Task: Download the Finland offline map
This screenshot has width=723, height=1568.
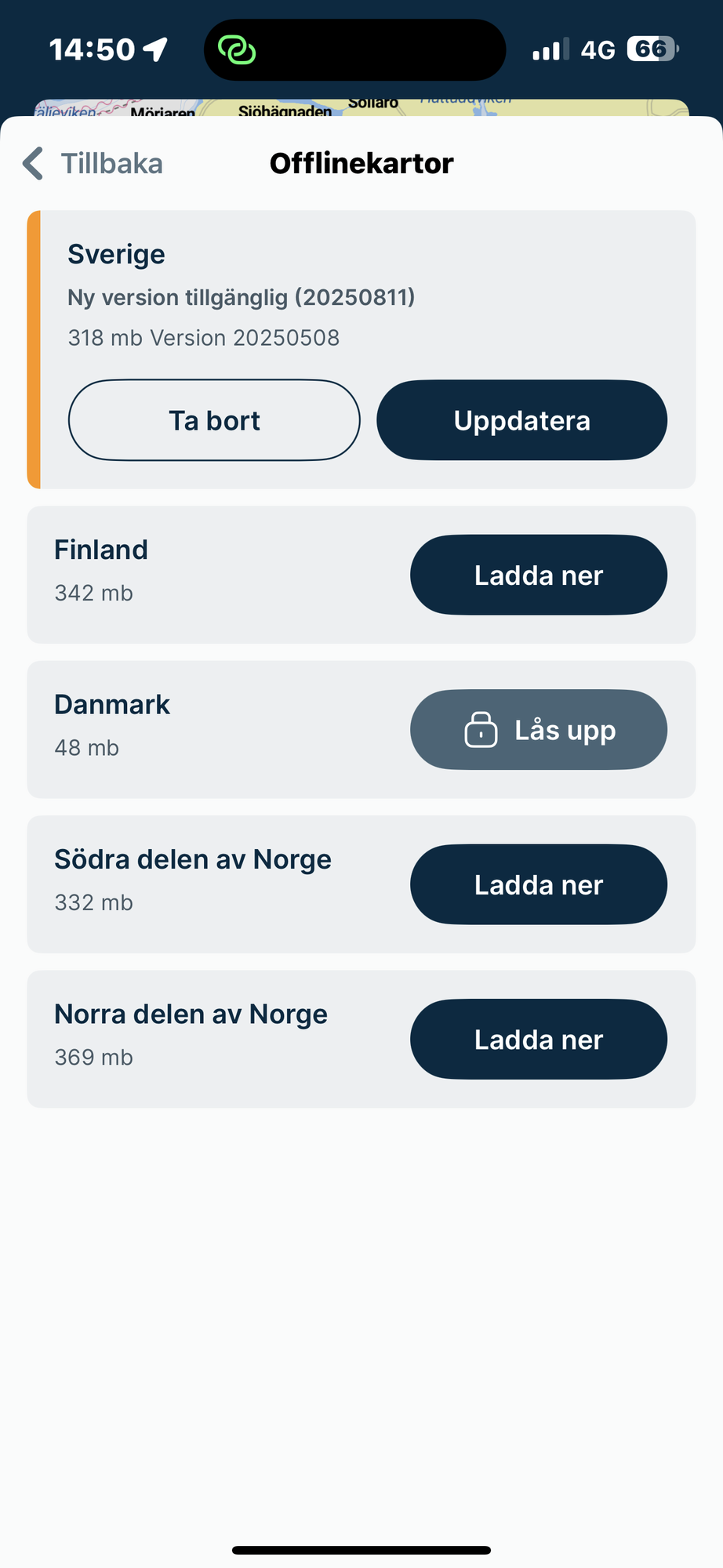Action: pos(539,575)
